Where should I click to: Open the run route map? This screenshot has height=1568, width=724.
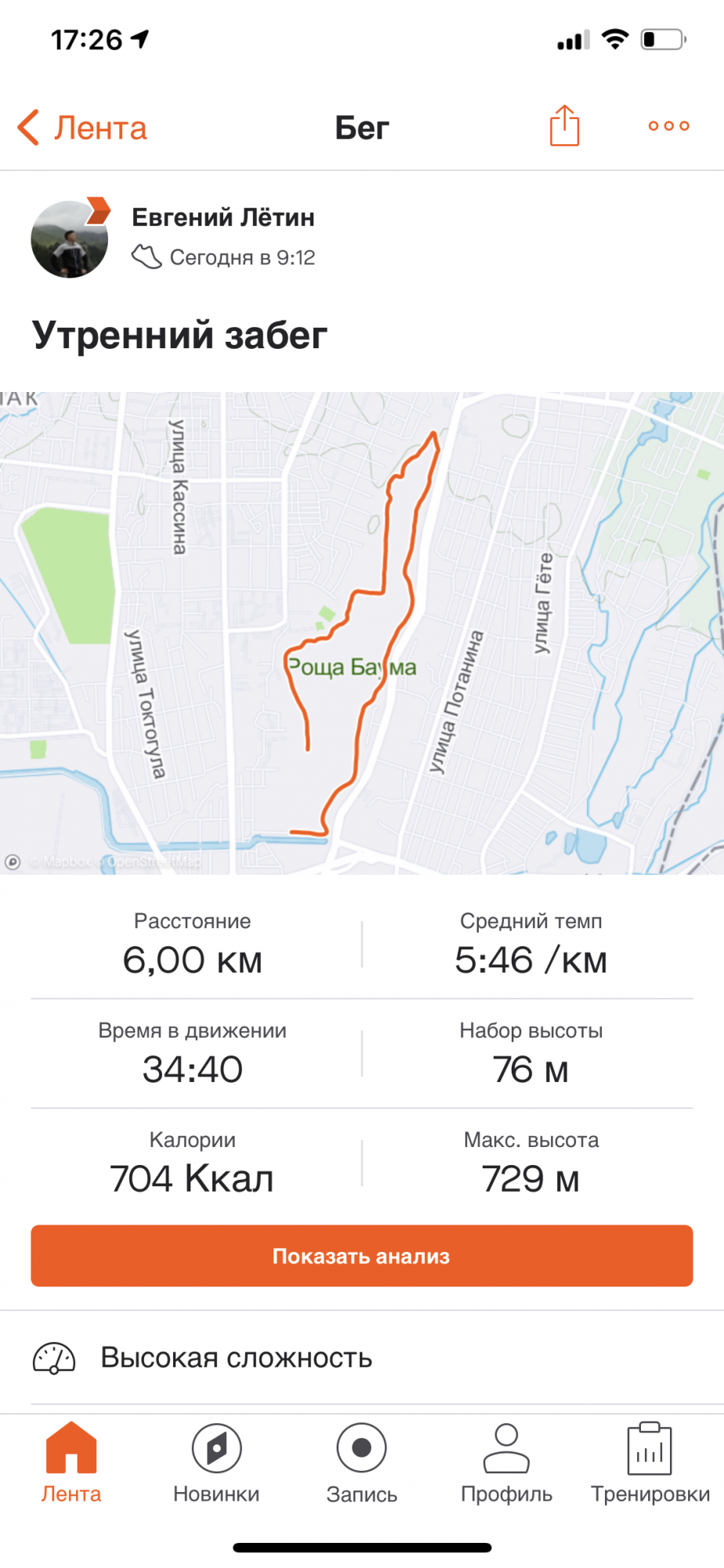click(x=362, y=633)
